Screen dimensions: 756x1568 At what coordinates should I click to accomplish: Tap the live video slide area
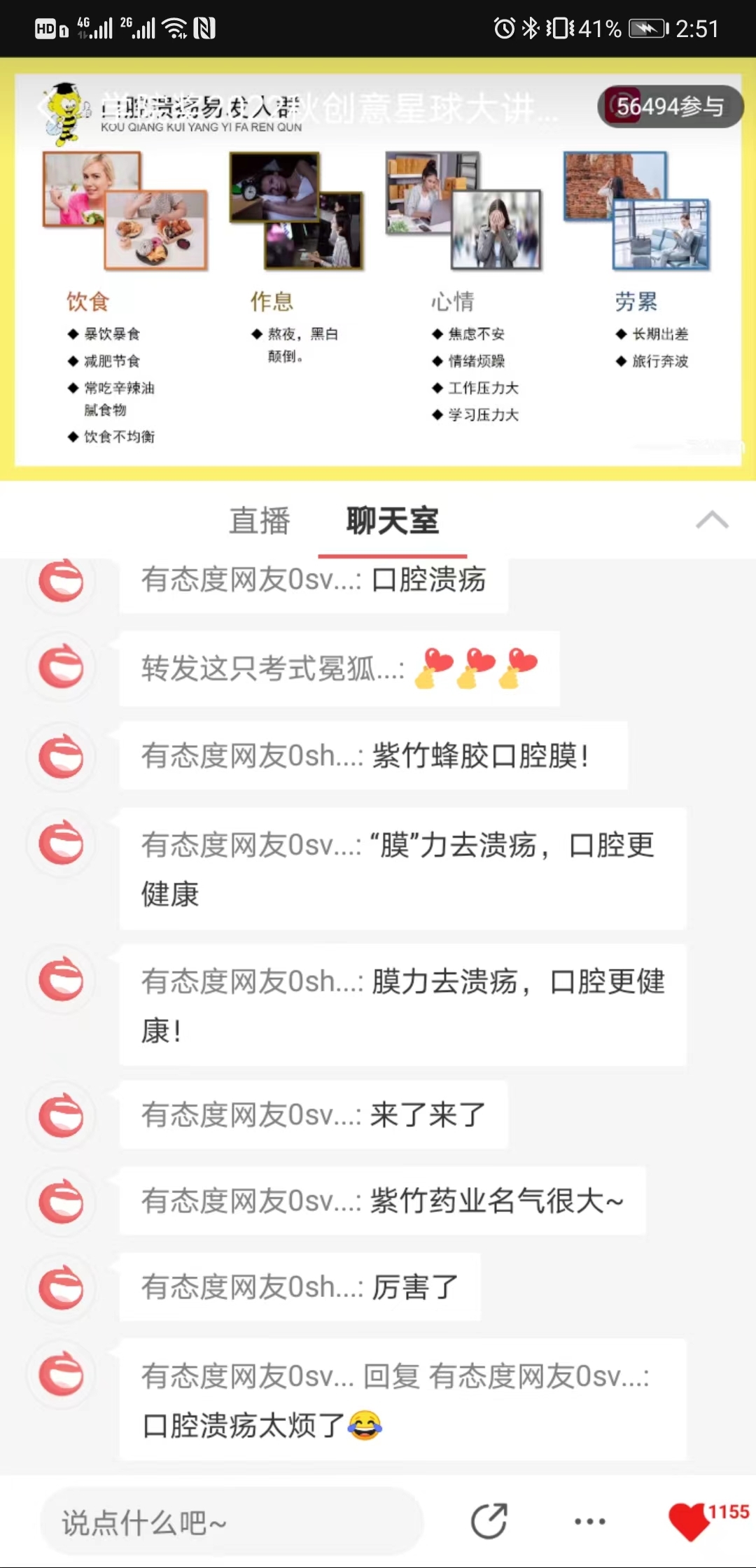point(378,294)
